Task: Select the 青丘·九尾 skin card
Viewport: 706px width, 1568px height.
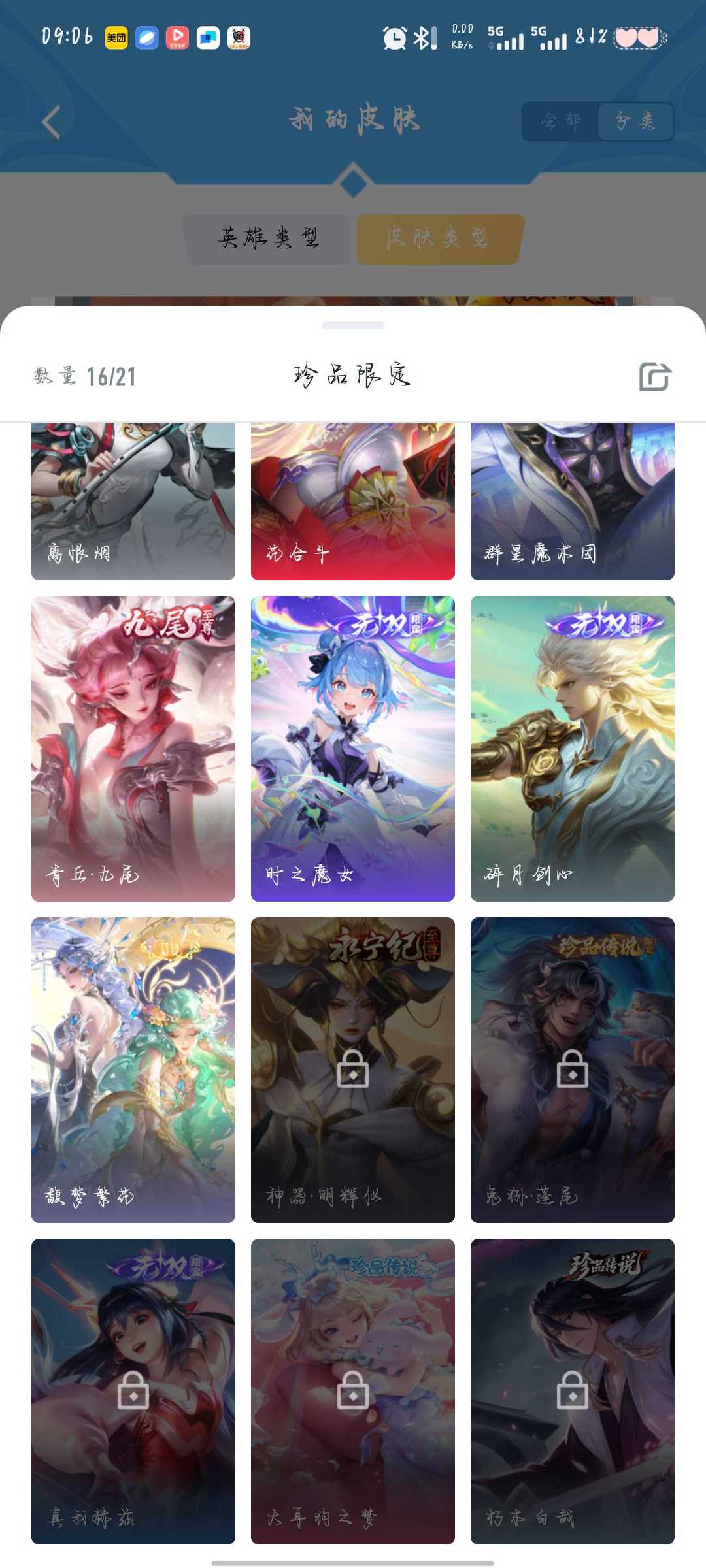Action: pyautogui.click(x=133, y=751)
